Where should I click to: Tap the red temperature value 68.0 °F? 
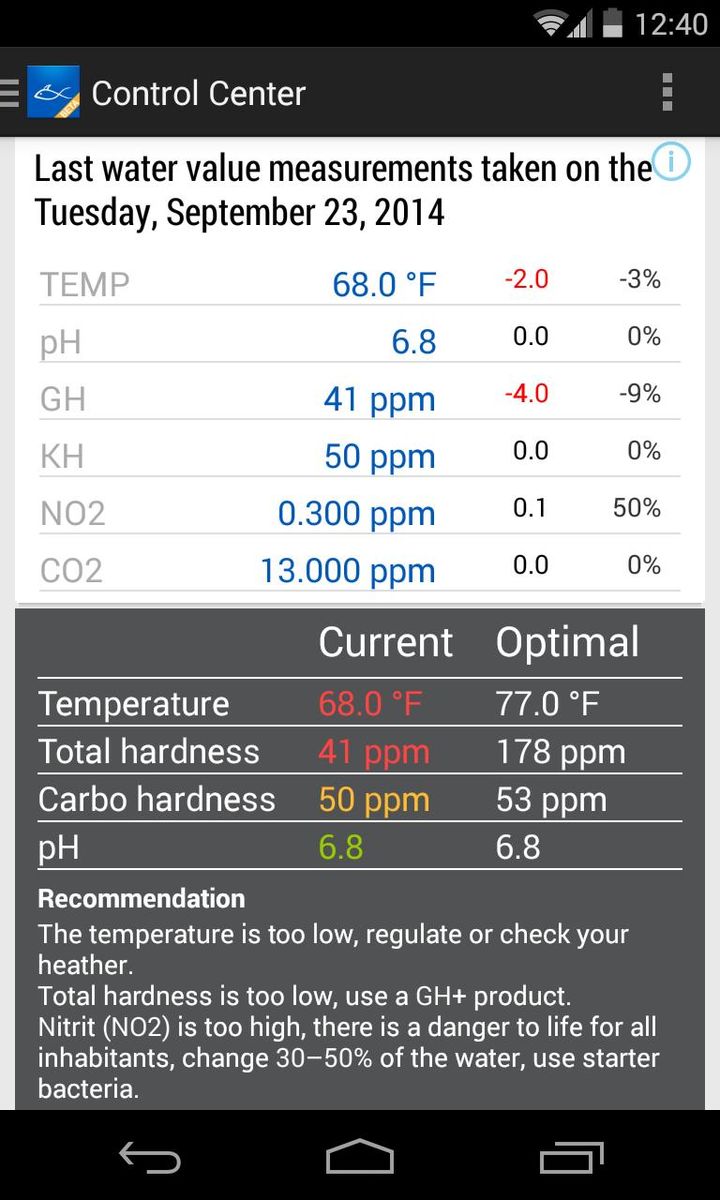click(x=372, y=702)
